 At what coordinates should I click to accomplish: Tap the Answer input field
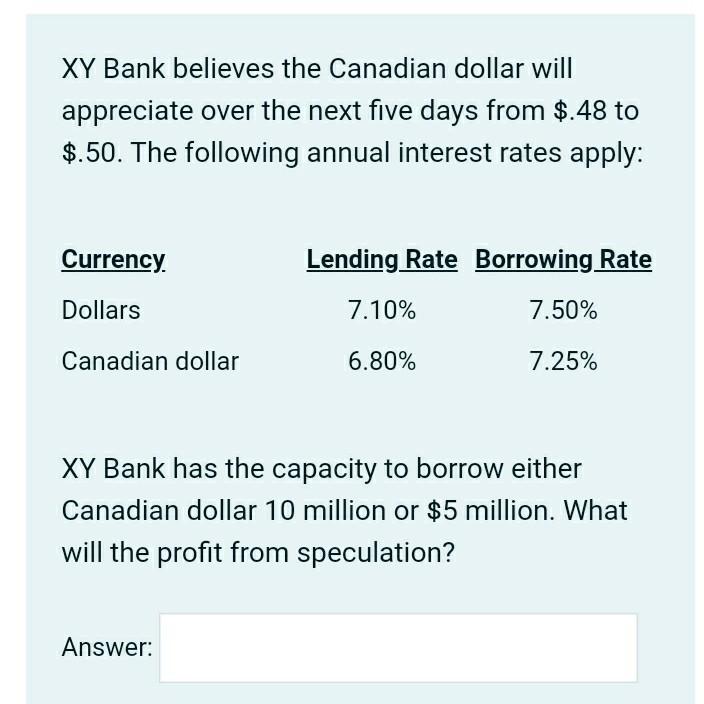(397, 648)
